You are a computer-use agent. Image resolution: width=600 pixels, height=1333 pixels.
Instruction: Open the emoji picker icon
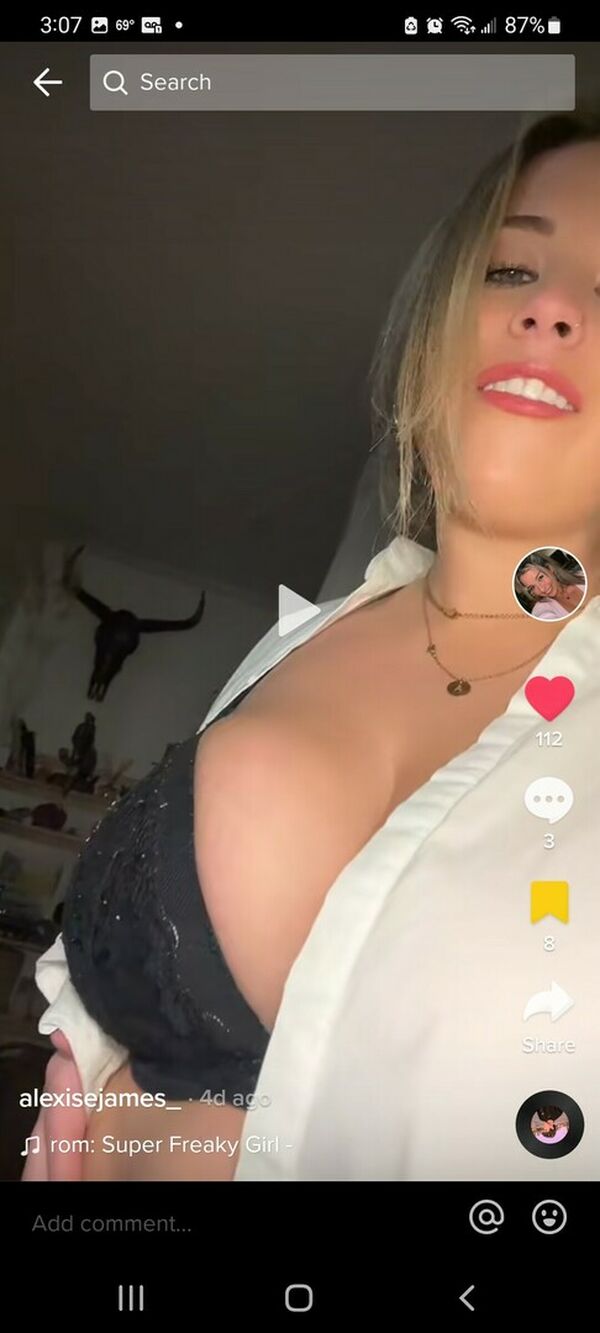(x=548, y=1217)
